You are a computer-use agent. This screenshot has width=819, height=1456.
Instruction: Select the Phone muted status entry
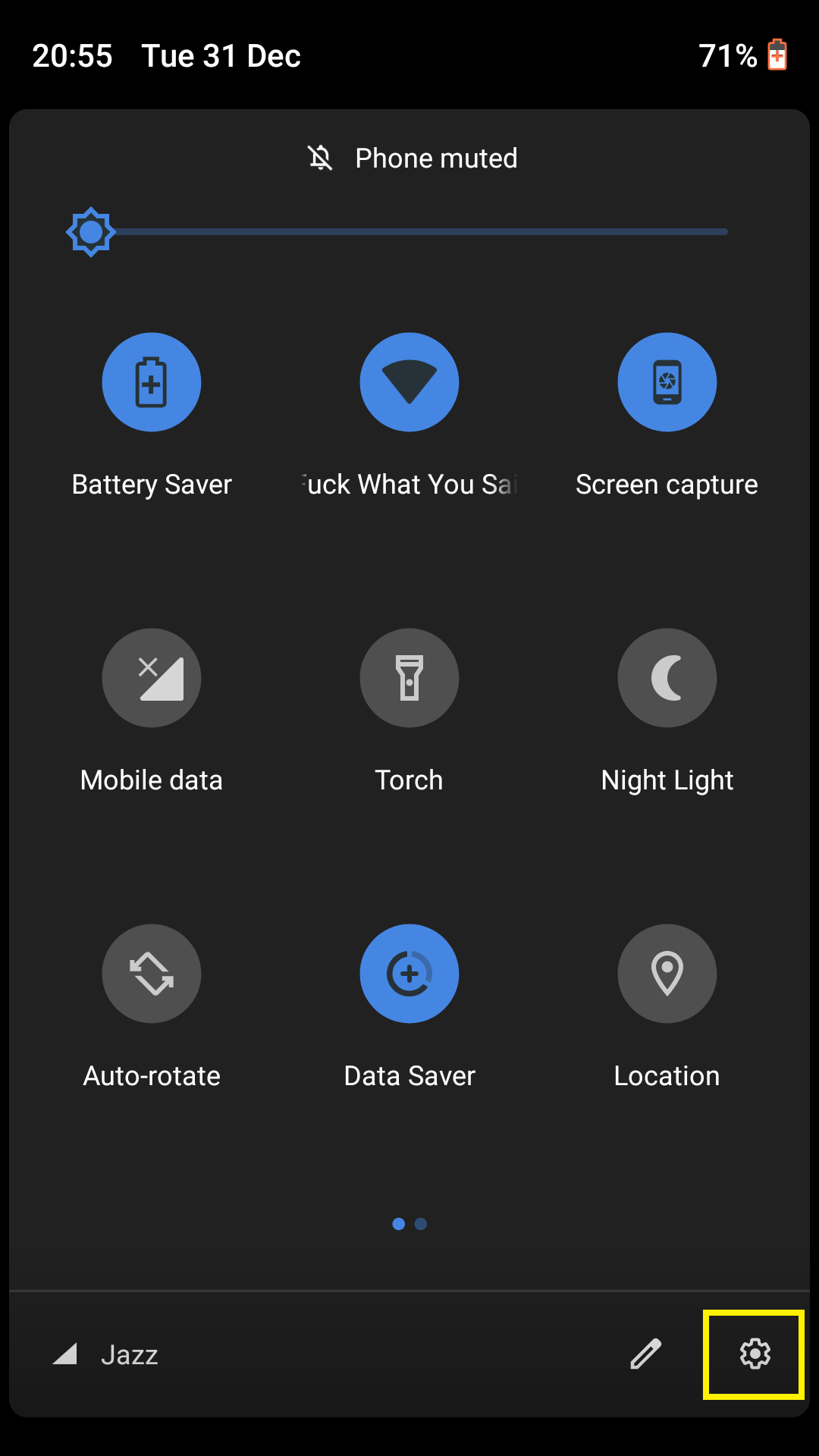tap(435, 158)
